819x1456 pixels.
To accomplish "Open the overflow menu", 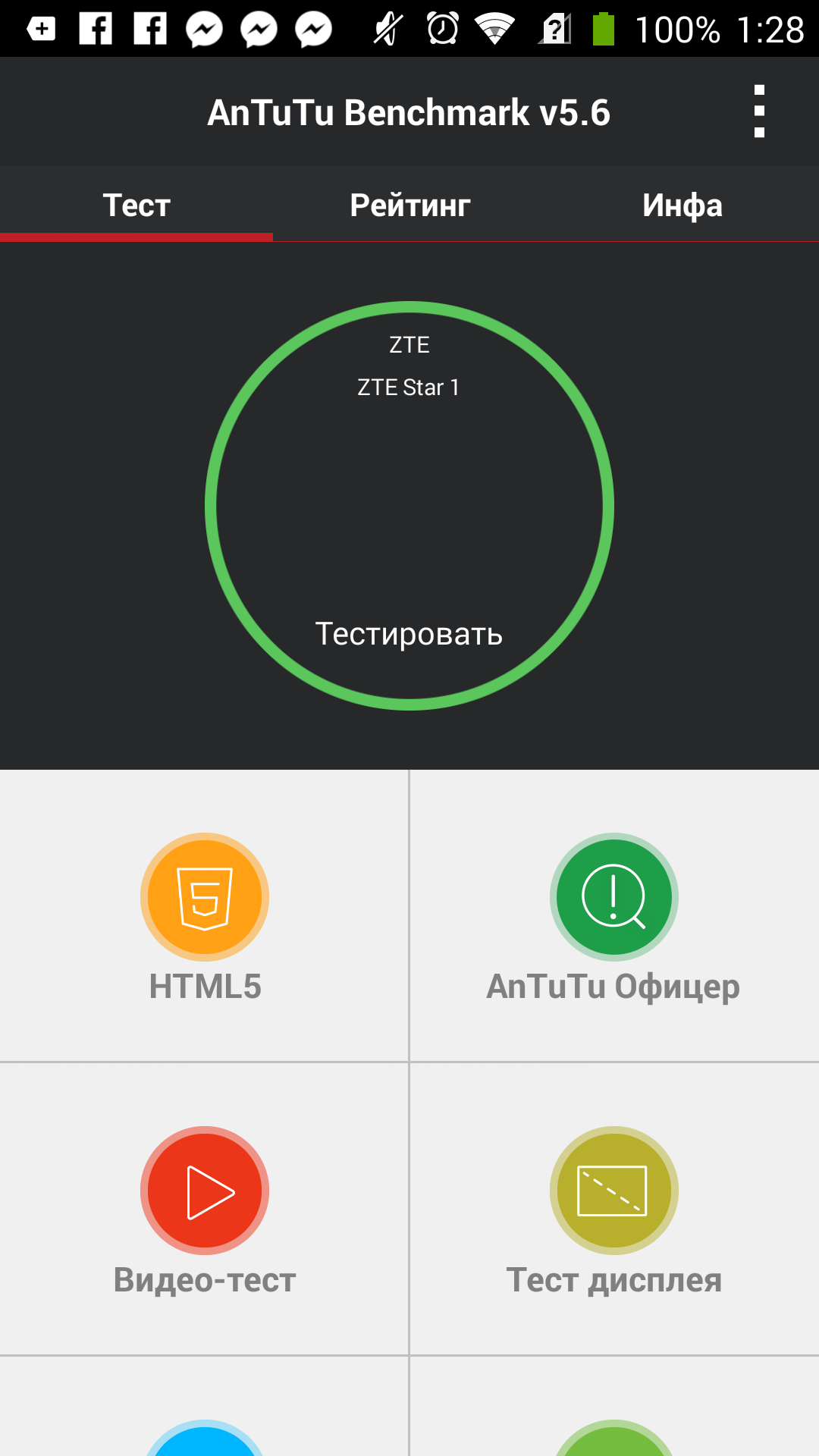I will tap(759, 111).
